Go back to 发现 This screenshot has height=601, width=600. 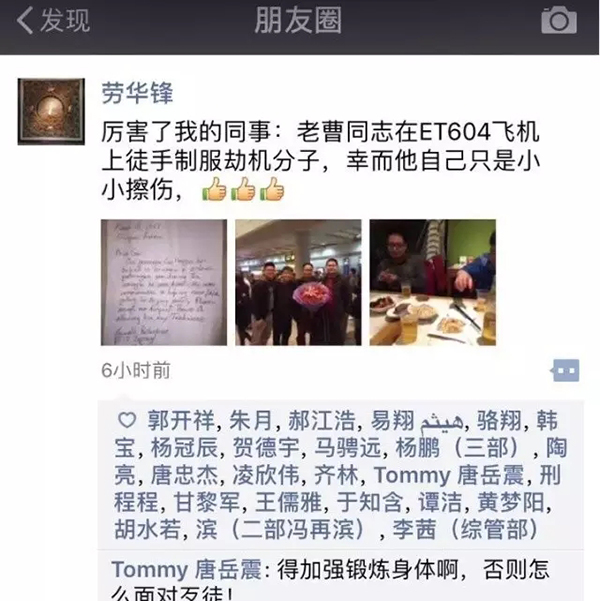54,20
